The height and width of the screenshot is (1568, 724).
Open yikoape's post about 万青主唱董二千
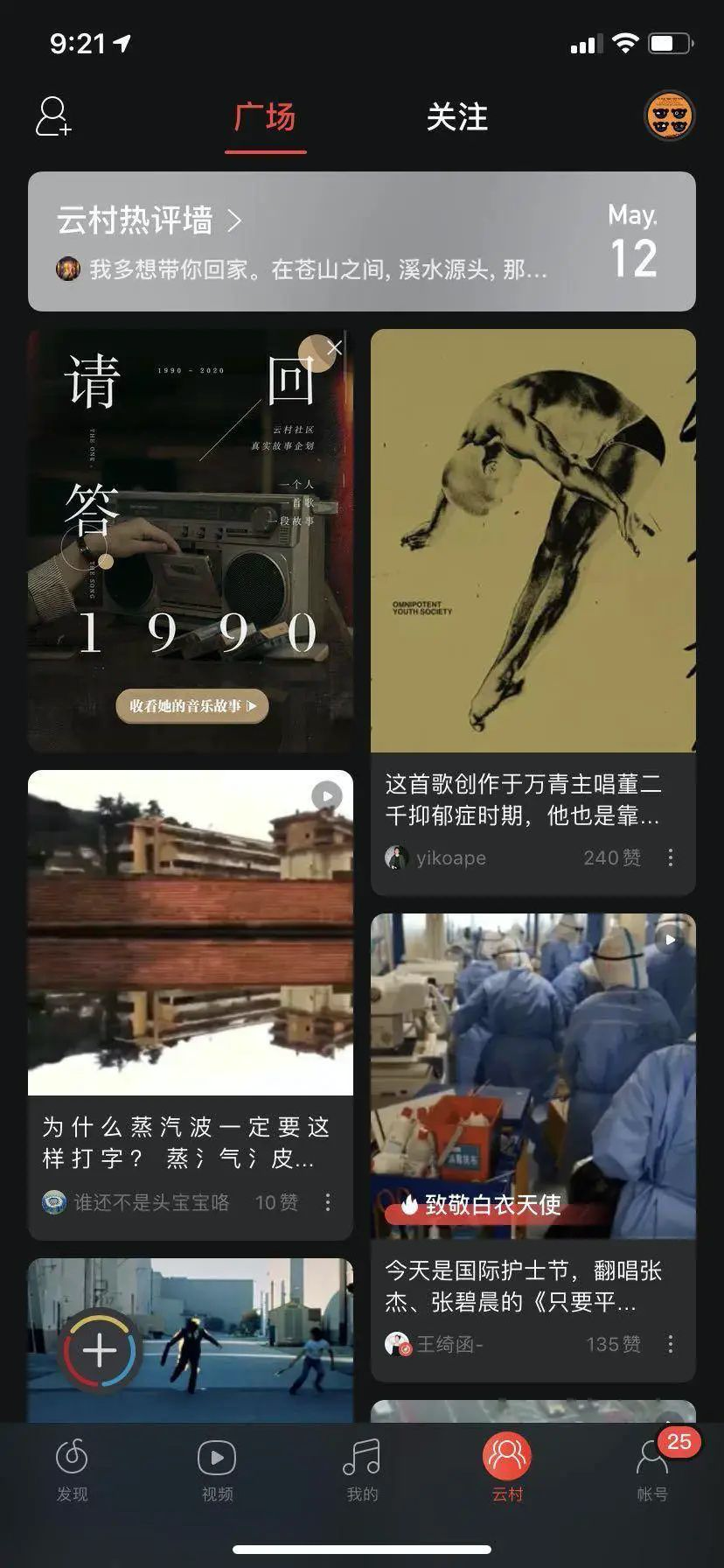click(533, 799)
